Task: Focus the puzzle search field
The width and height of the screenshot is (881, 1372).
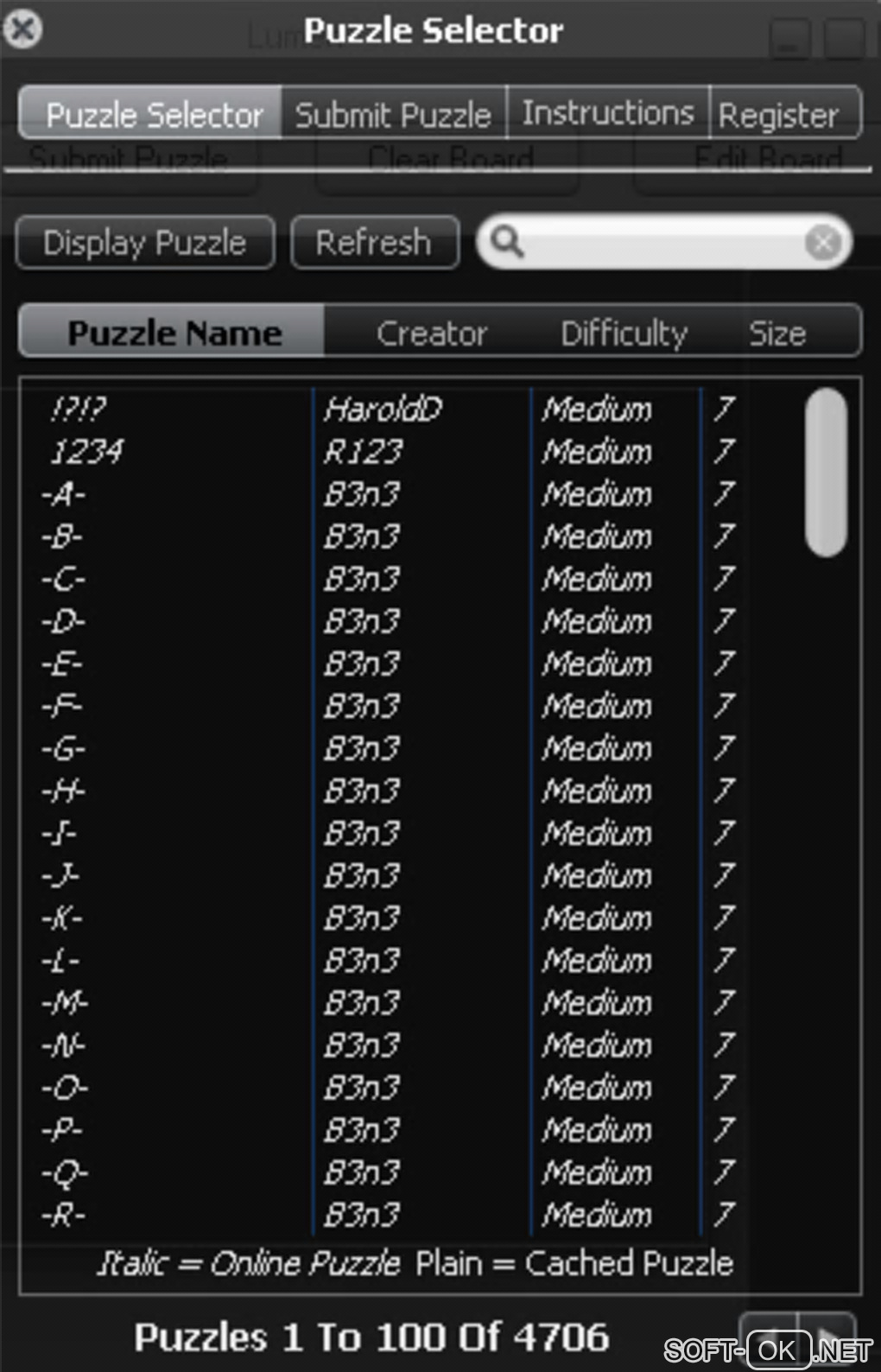Action: pos(656,243)
